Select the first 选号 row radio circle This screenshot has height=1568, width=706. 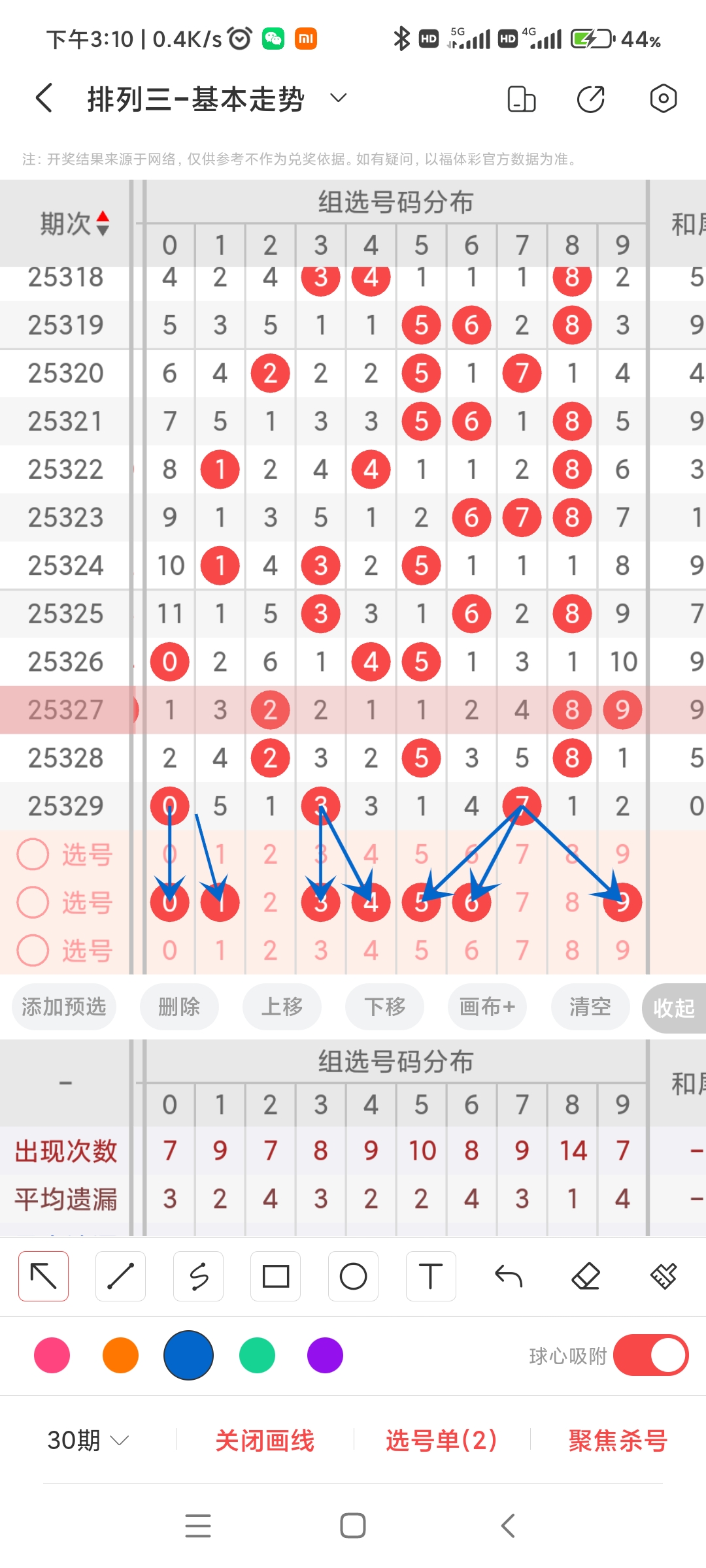[x=33, y=853]
